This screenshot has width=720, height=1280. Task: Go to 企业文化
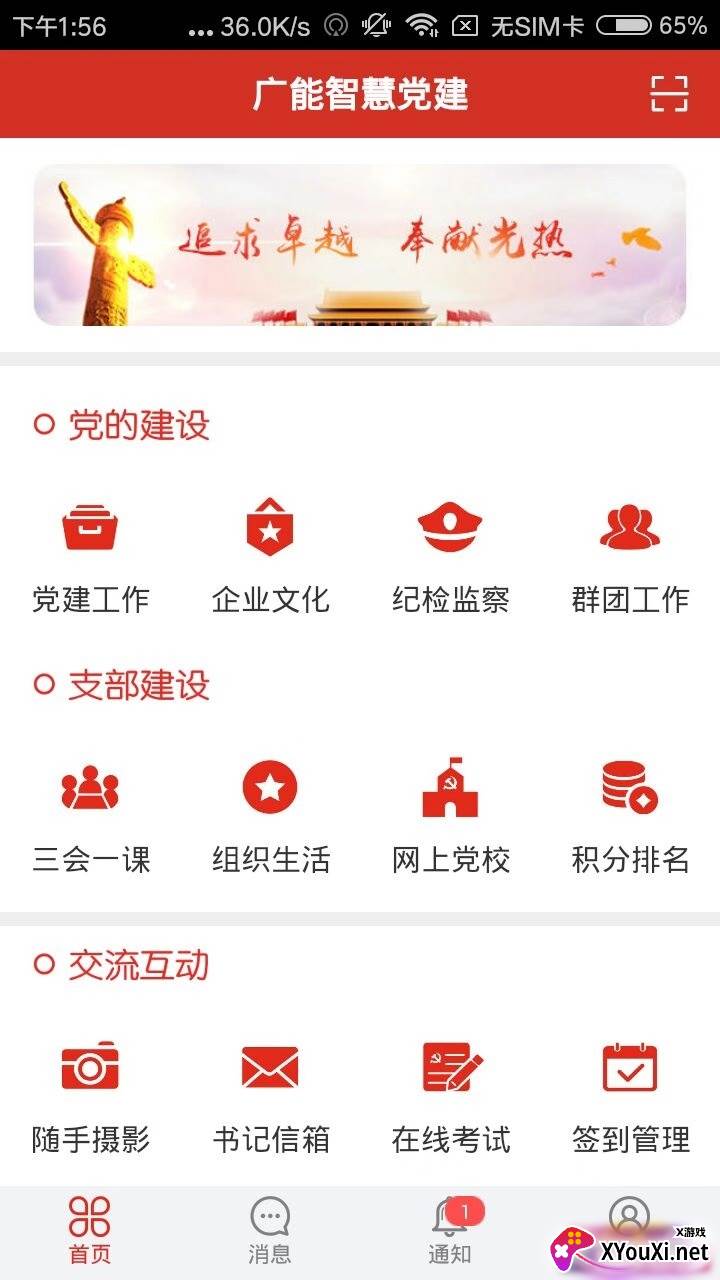click(x=270, y=553)
